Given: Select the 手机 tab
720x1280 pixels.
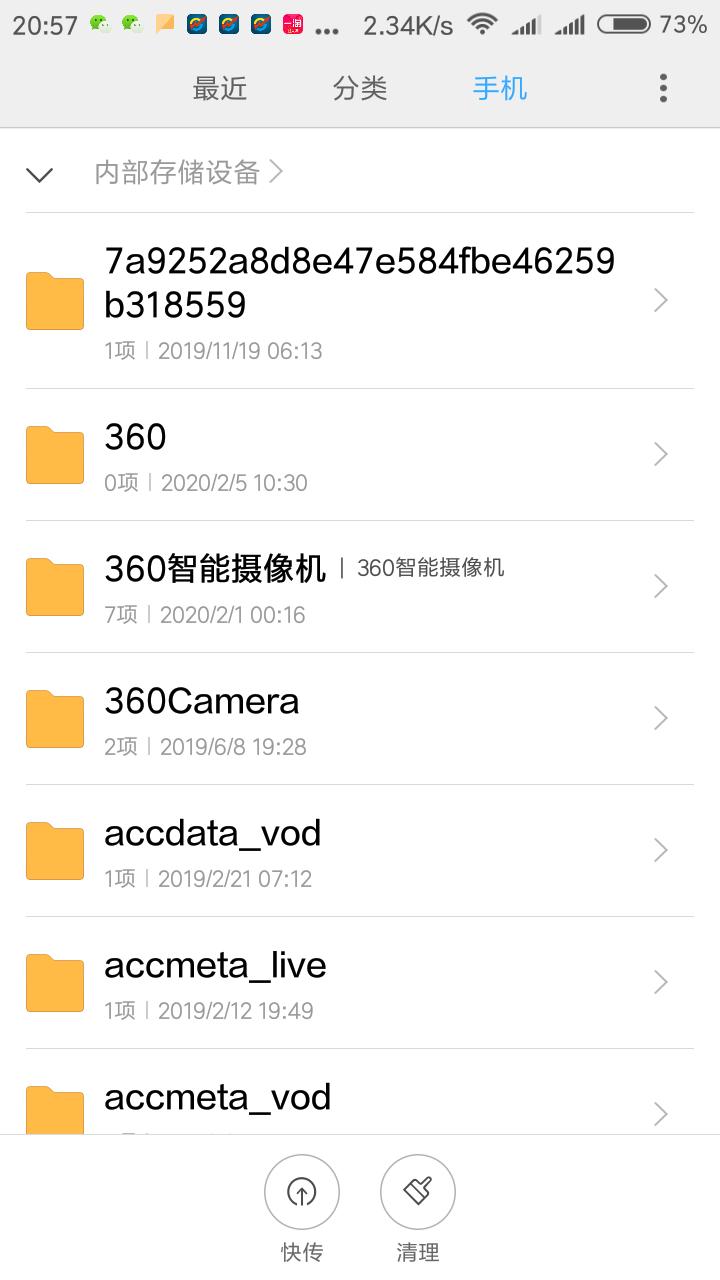Looking at the screenshot, I should (x=500, y=89).
